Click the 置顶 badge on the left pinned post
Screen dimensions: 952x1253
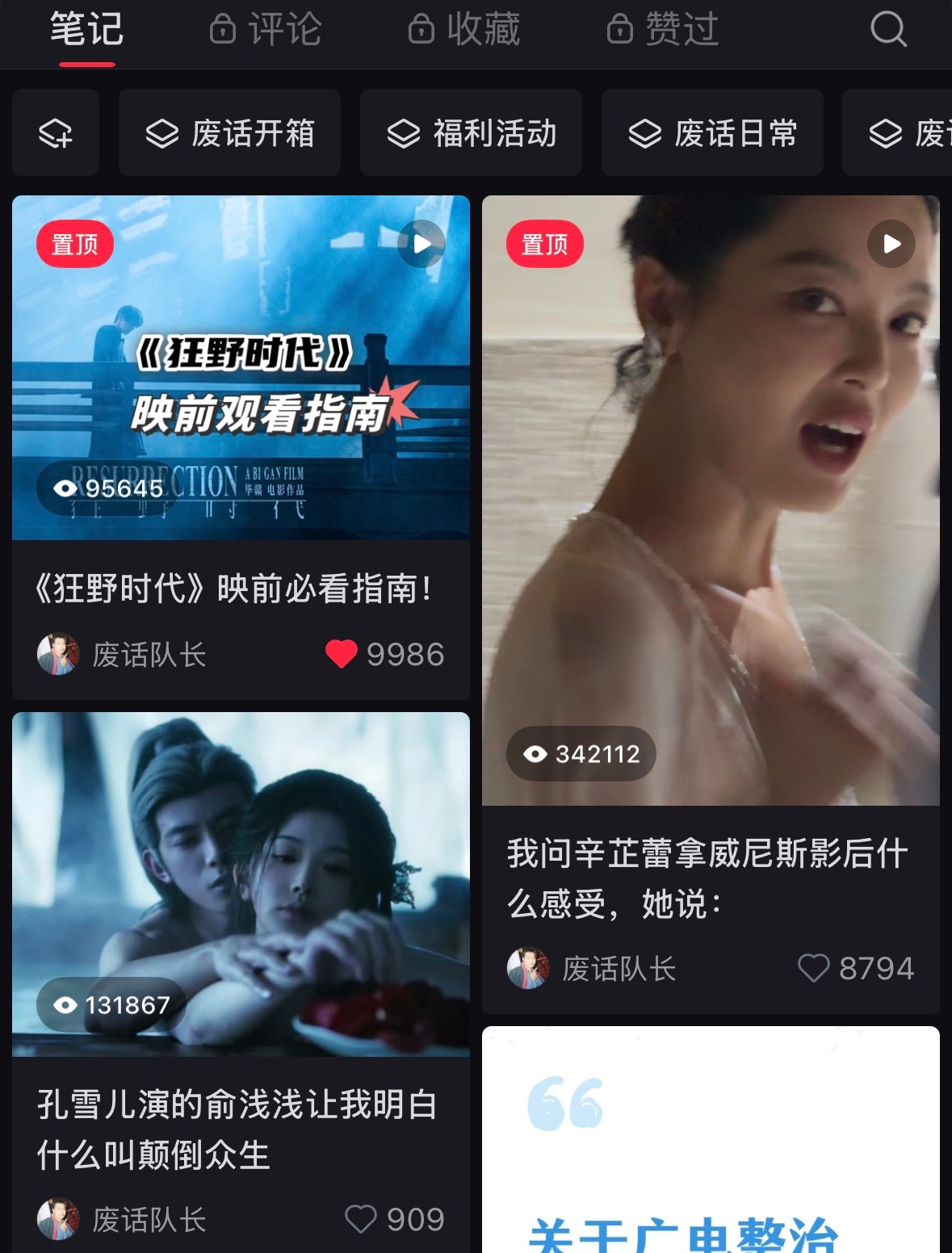pos(74,243)
